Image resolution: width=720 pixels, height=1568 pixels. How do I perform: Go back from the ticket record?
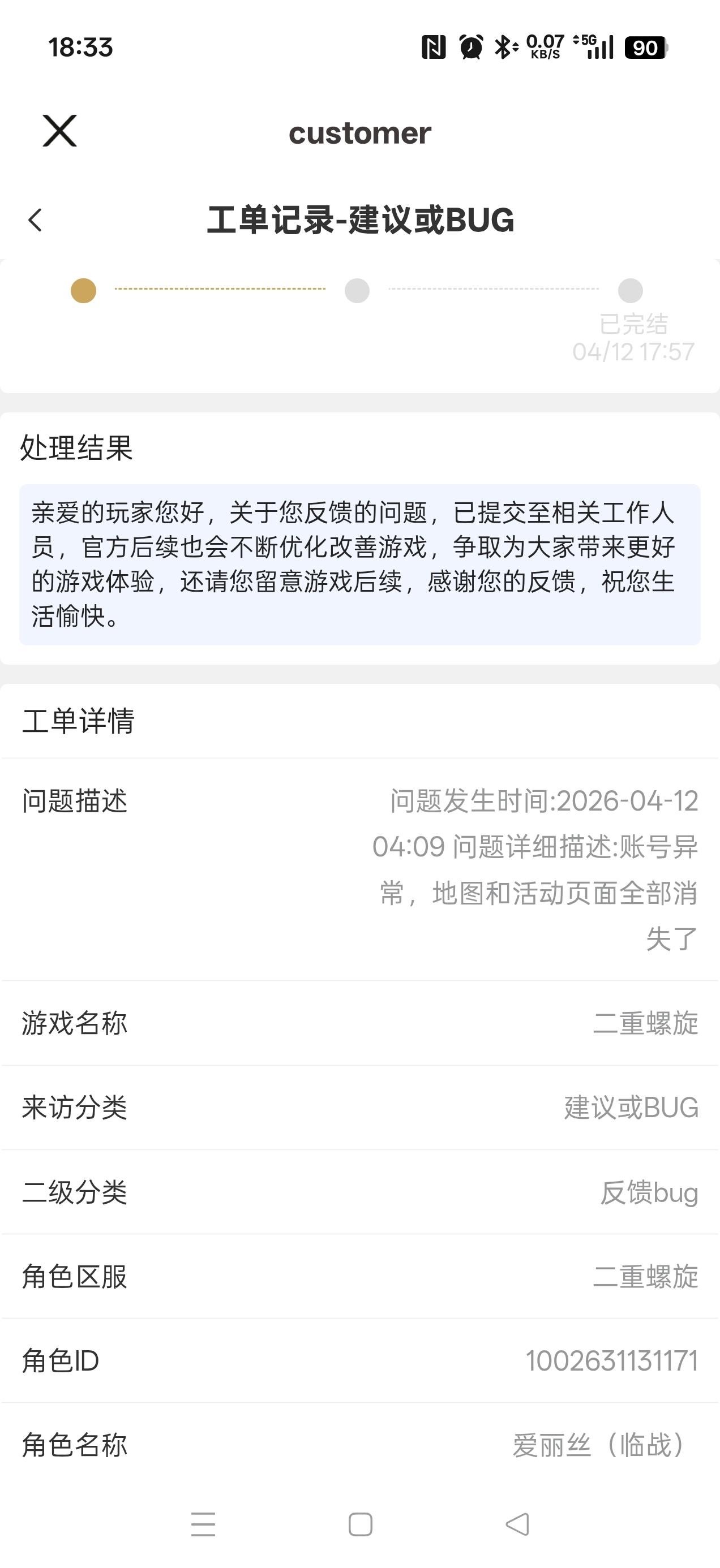coord(35,219)
